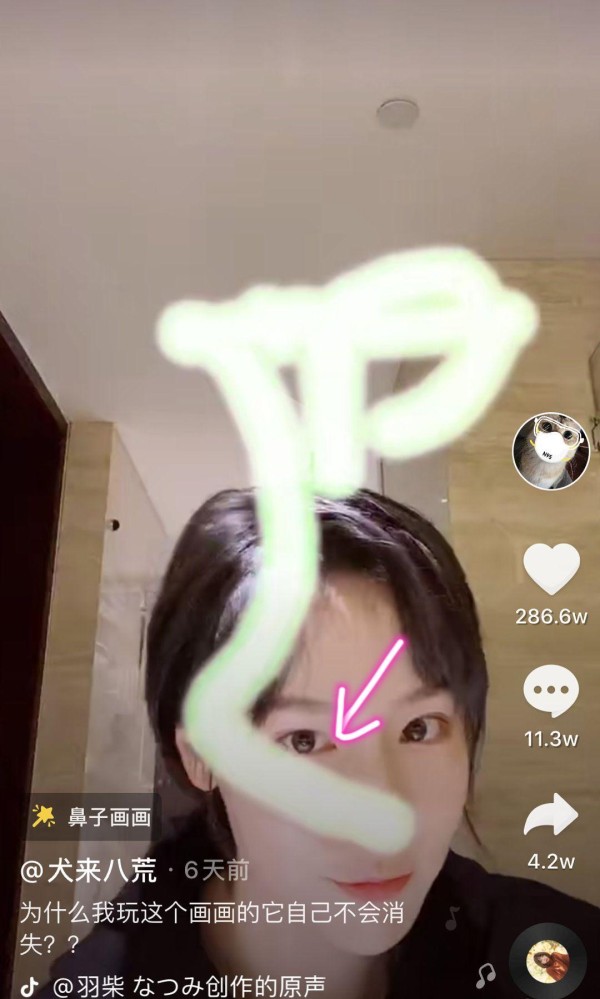This screenshot has height=999, width=600.
Task: Tap the spinning music disc
Action: 548,963
